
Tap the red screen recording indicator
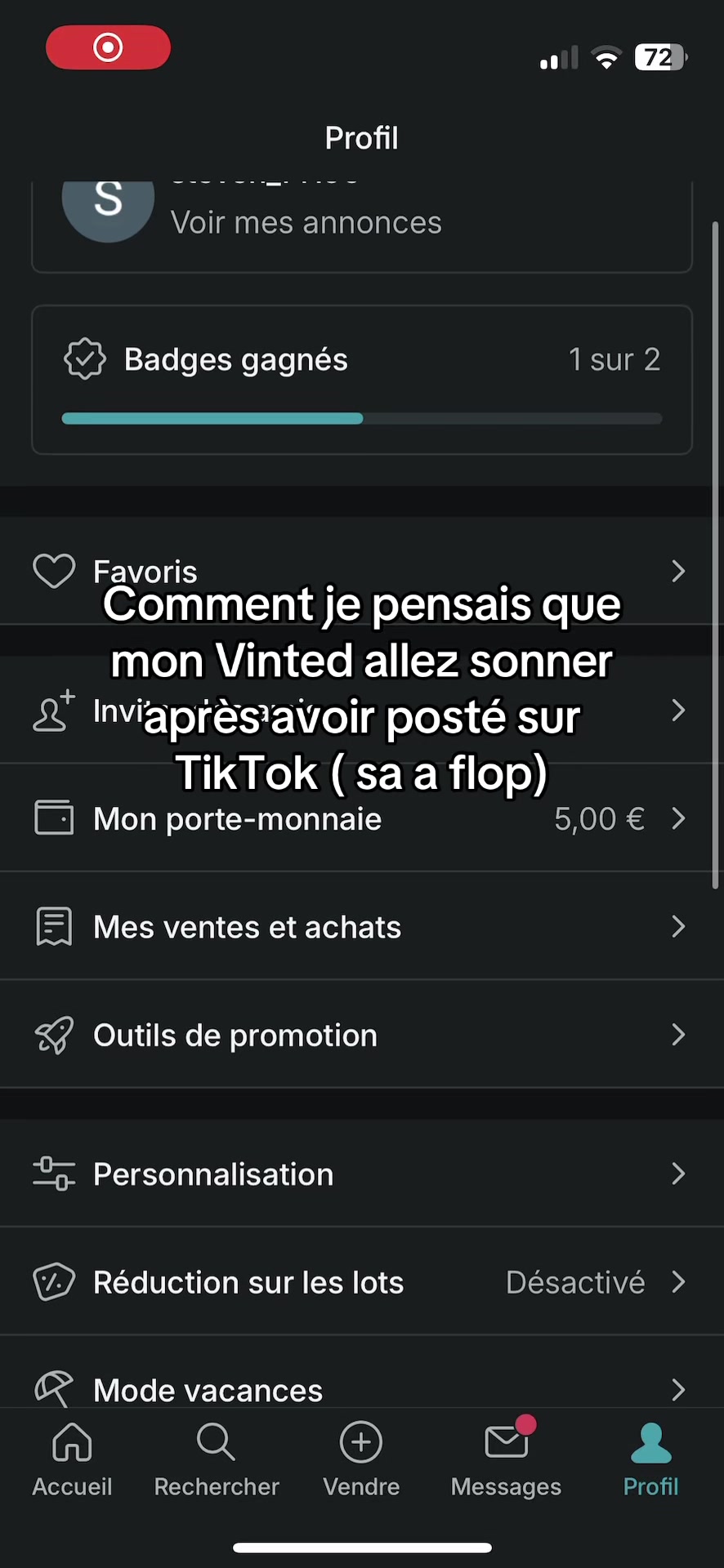coord(108,47)
